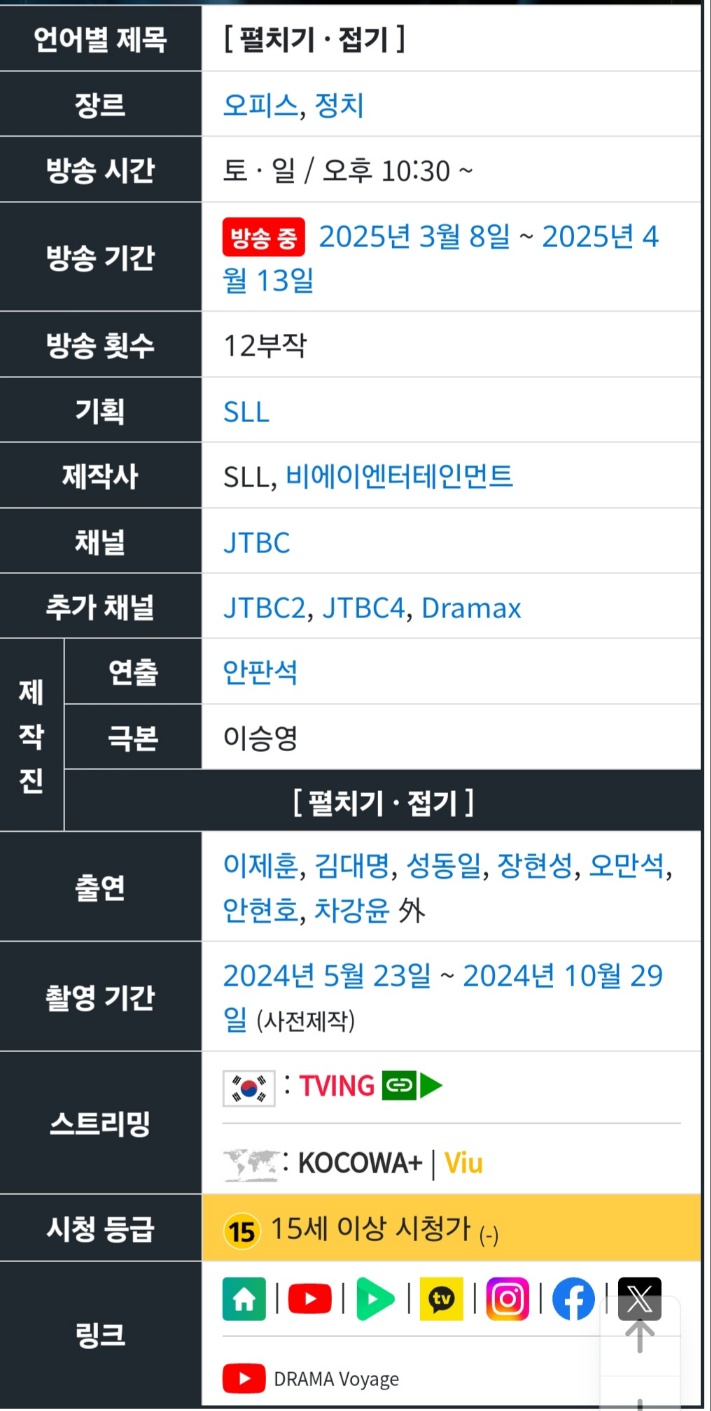Open director 안판석's page
Image resolution: width=711 pixels, height=1411 pixels.
coord(260,672)
